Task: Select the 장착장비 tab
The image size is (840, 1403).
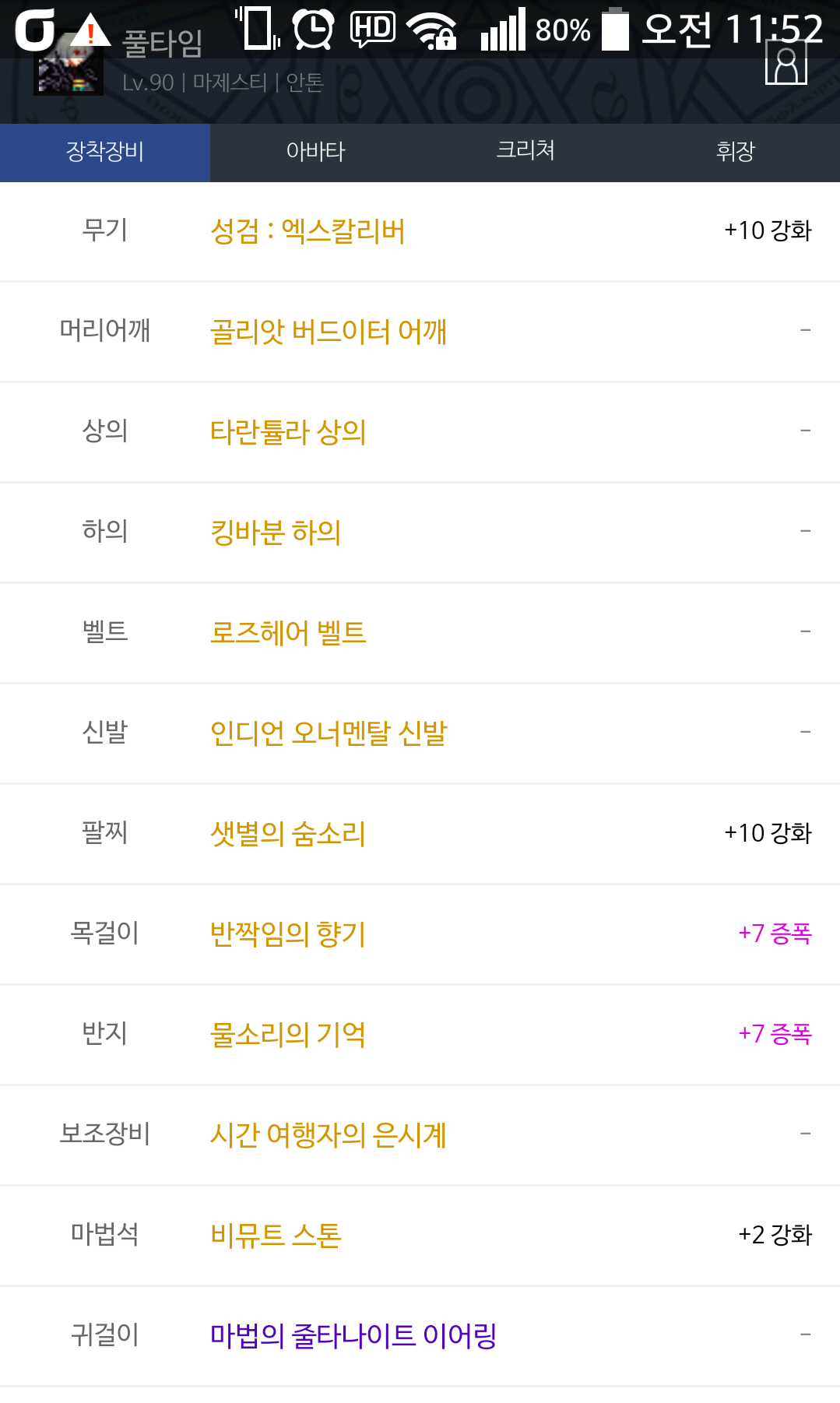Action: (105, 152)
